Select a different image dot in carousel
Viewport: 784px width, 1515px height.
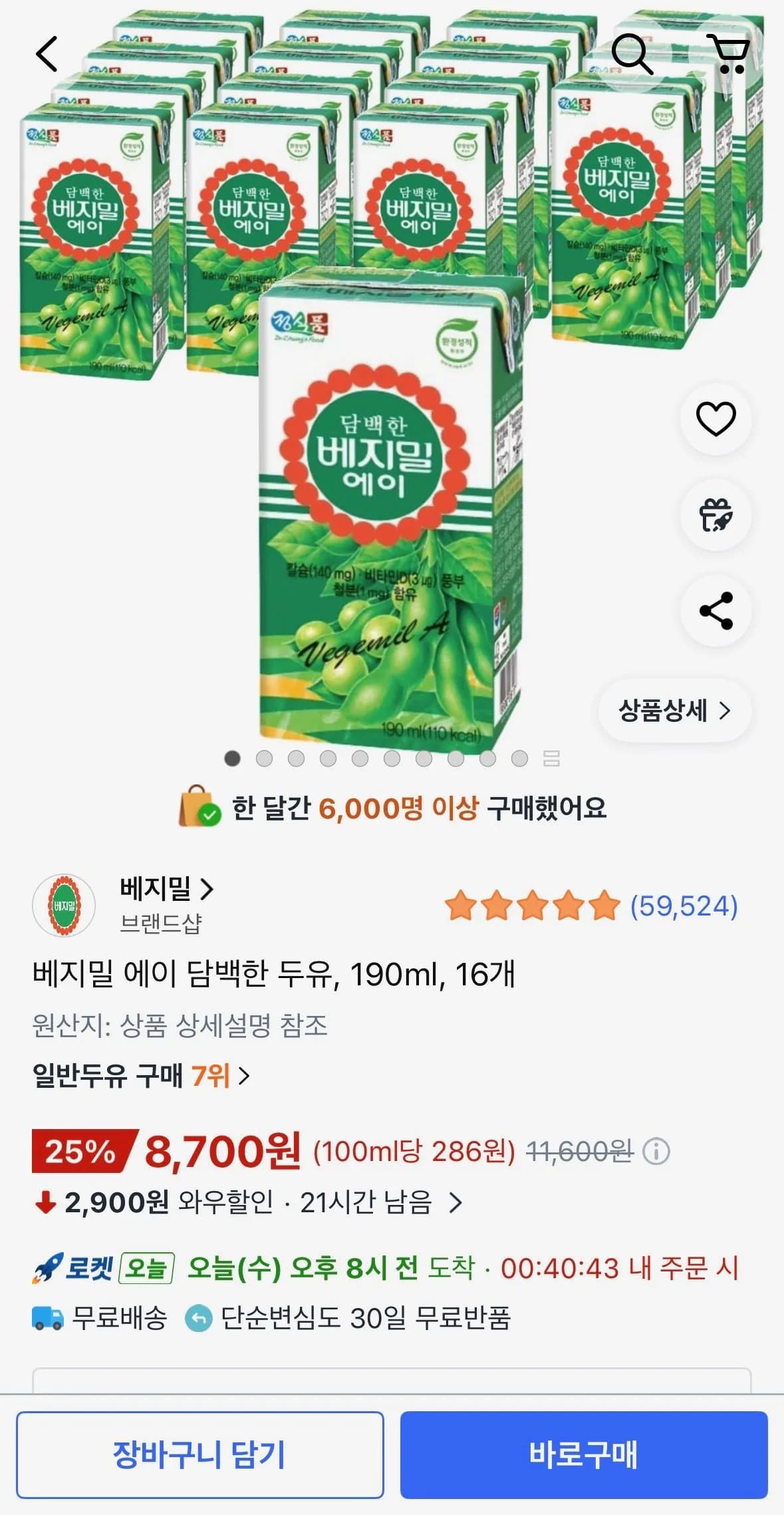pos(263,757)
